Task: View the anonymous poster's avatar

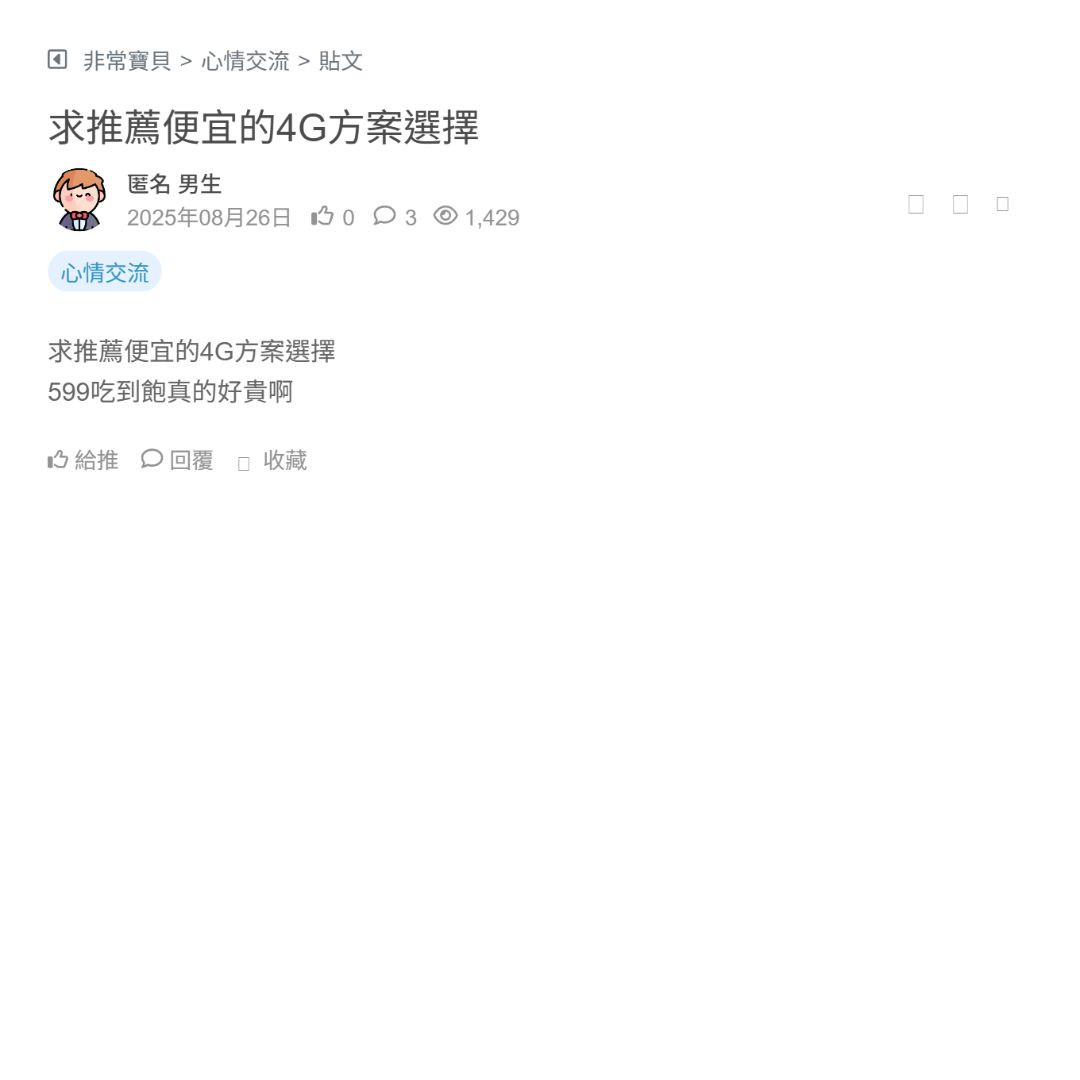Action: 79,199
